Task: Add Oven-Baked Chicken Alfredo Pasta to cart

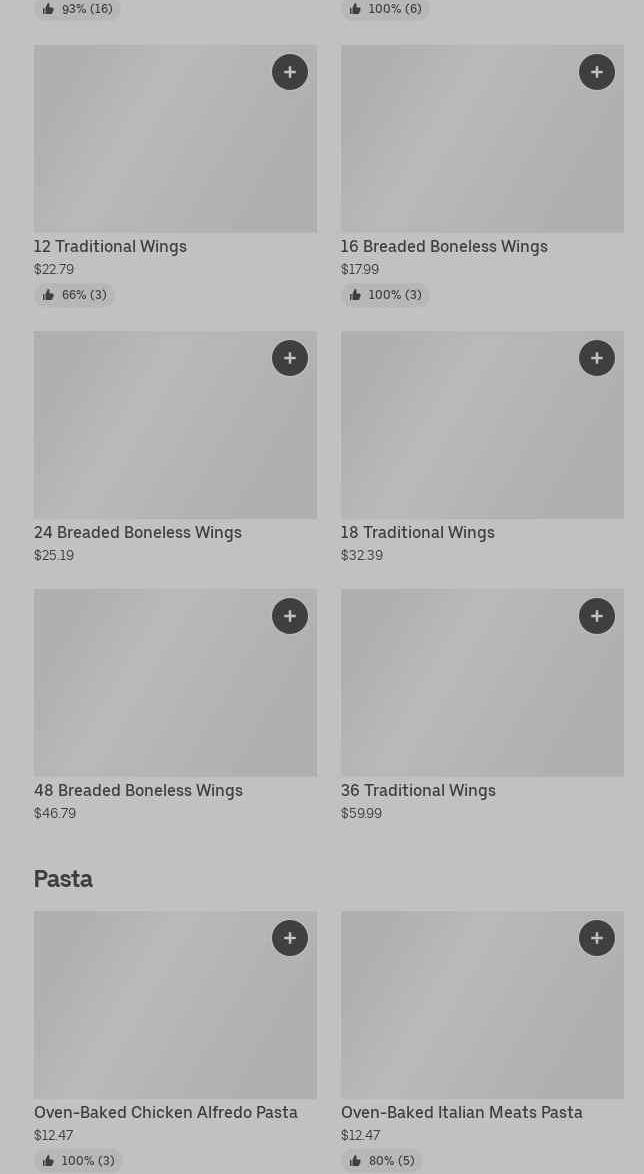Action: (x=290, y=938)
